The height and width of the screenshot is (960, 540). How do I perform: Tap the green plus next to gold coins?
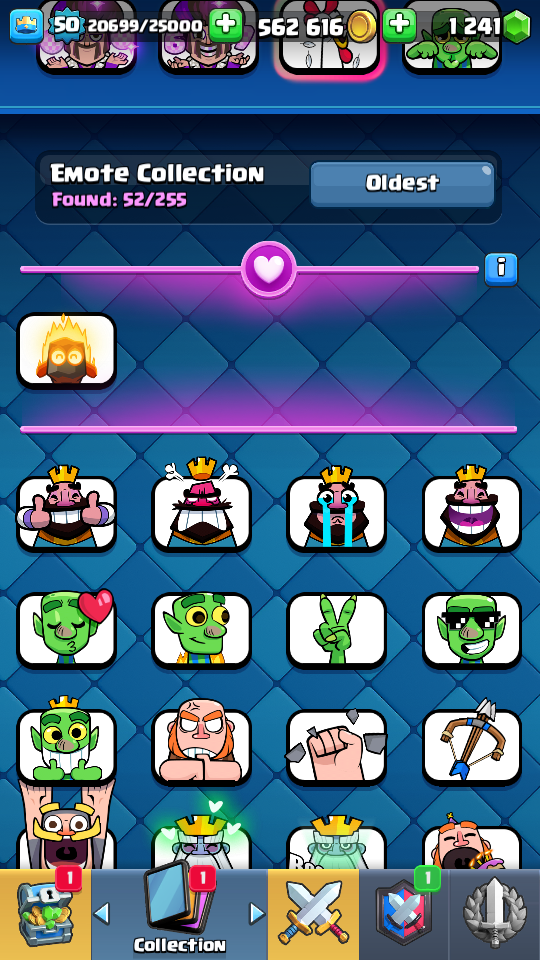coord(399,25)
